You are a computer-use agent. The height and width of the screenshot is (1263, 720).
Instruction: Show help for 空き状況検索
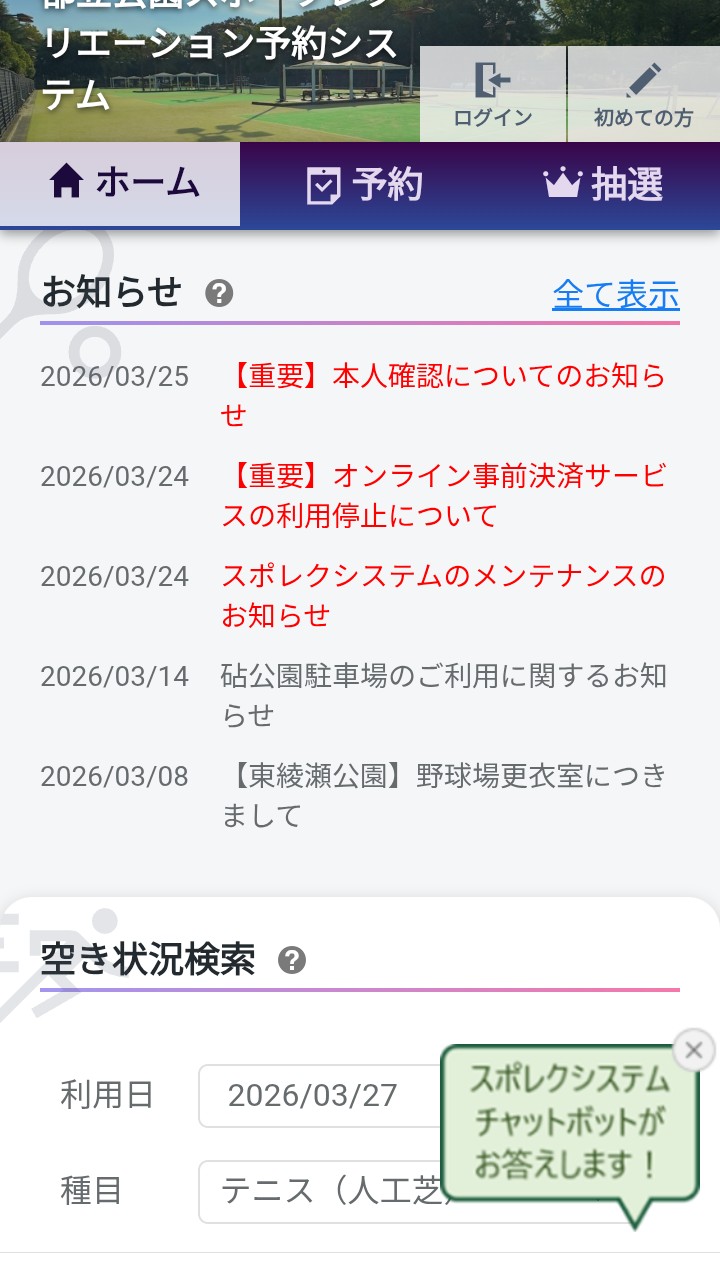pyautogui.click(x=292, y=961)
